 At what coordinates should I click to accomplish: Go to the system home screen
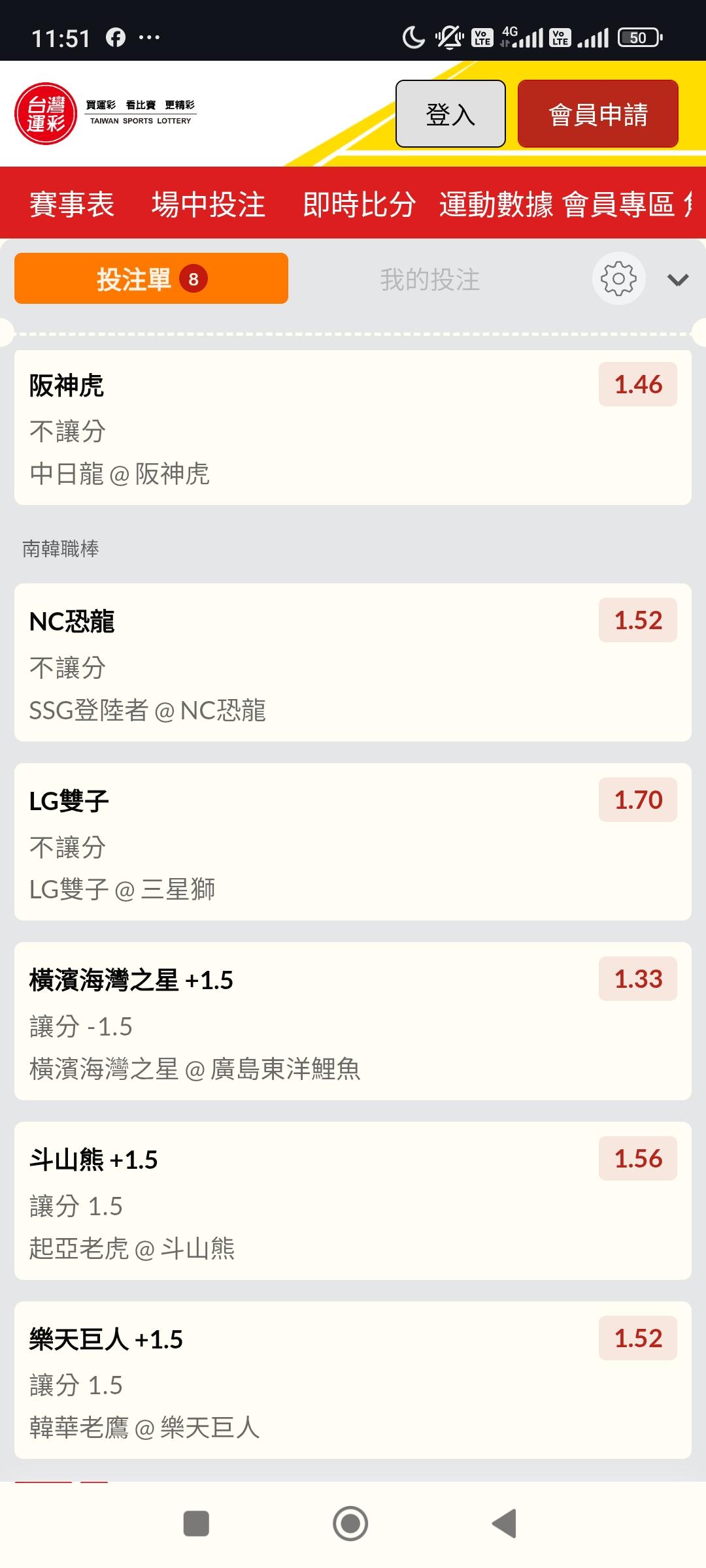click(350, 1524)
